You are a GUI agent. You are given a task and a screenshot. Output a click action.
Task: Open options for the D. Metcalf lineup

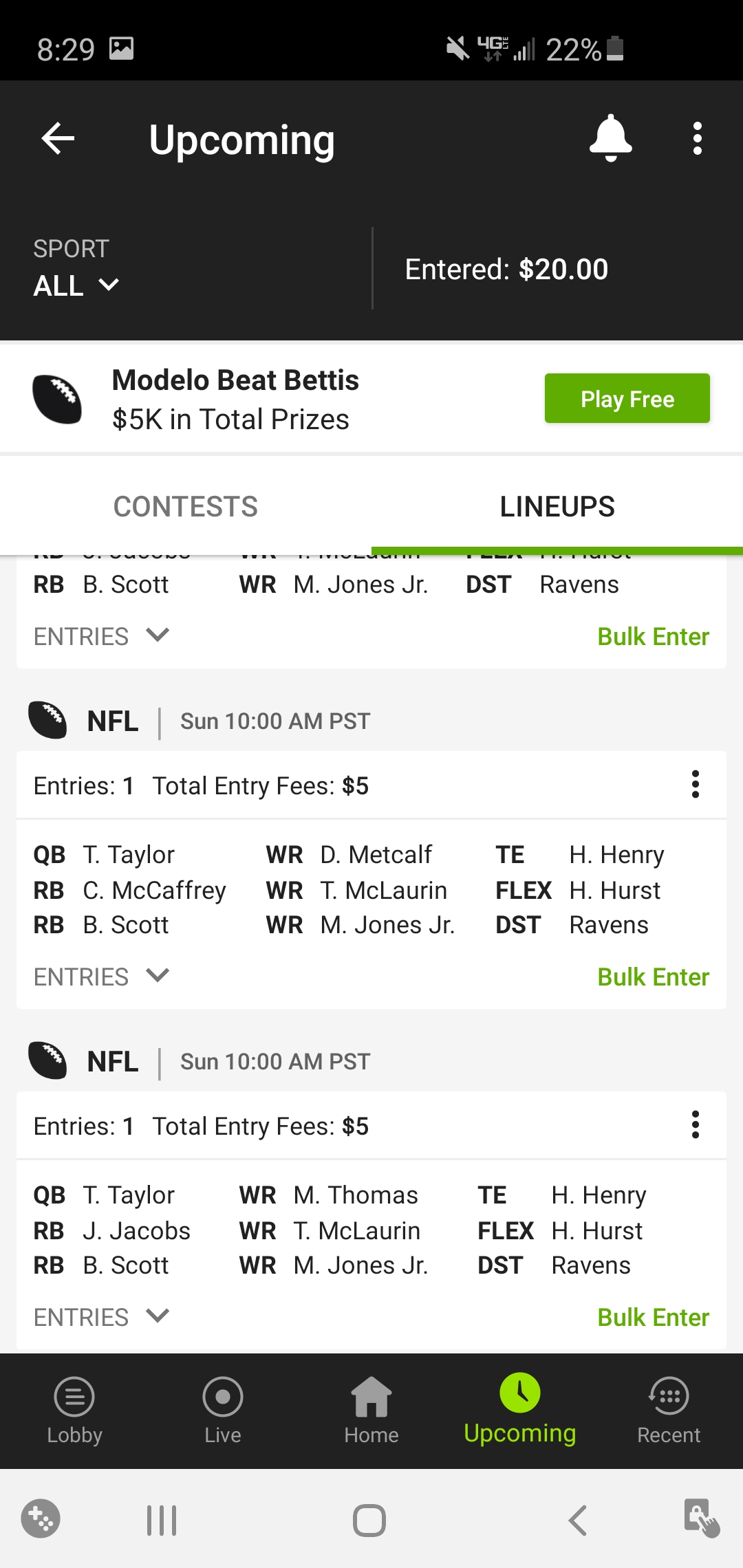pos(696,785)
